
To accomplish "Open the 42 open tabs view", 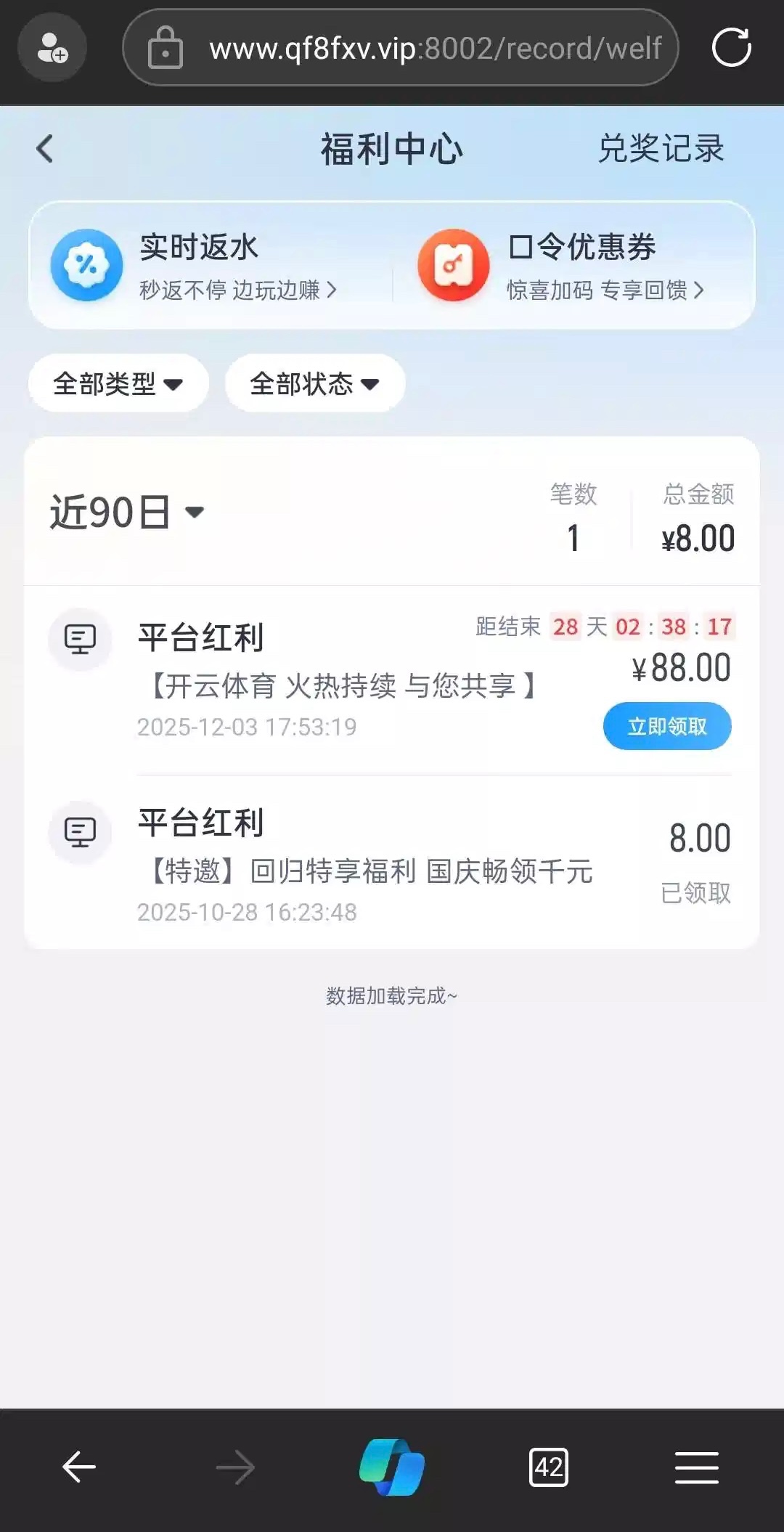I will (x=548, y=1467).
